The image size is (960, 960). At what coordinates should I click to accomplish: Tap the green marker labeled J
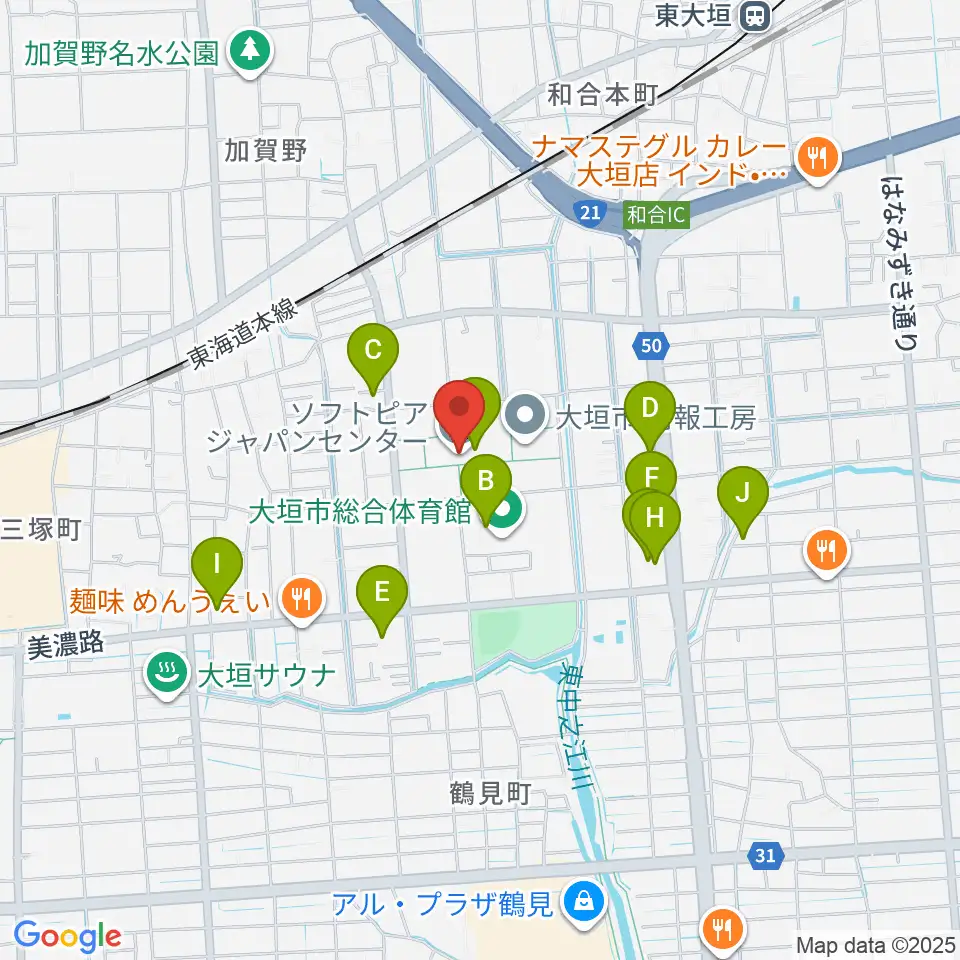coord(743,500)
